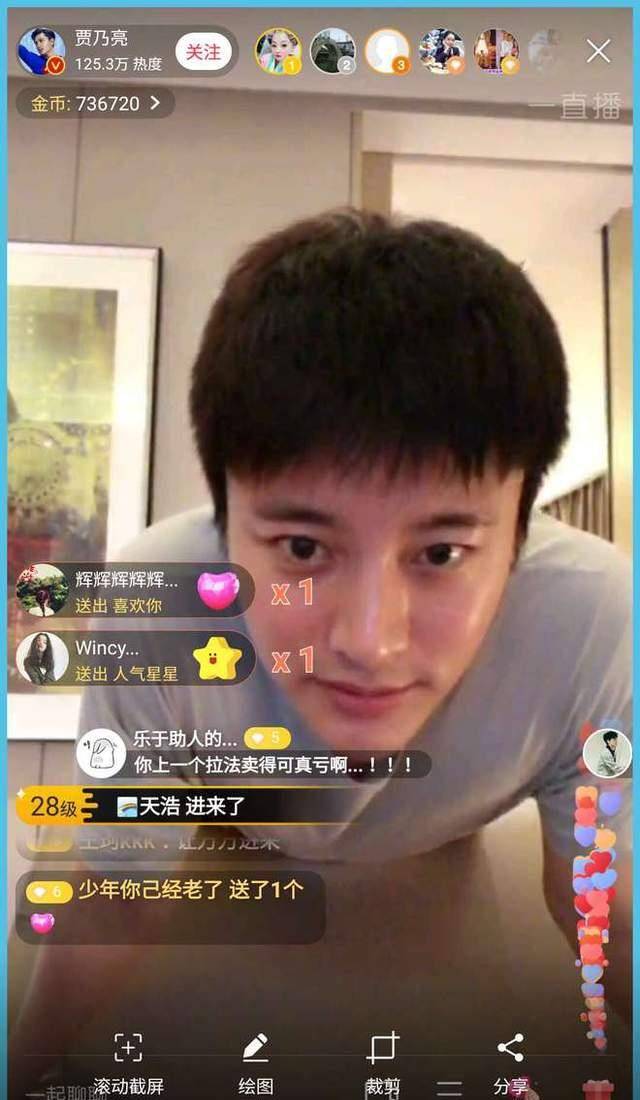Select 滚动截屏 scrolling screenshot

[128, 1064]
